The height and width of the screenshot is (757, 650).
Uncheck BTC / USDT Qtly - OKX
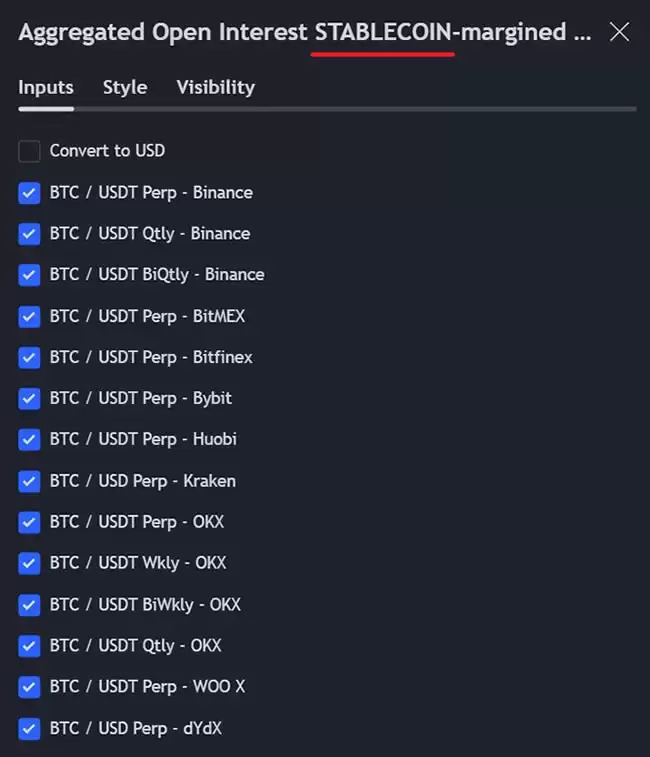[x=30, y=646]
